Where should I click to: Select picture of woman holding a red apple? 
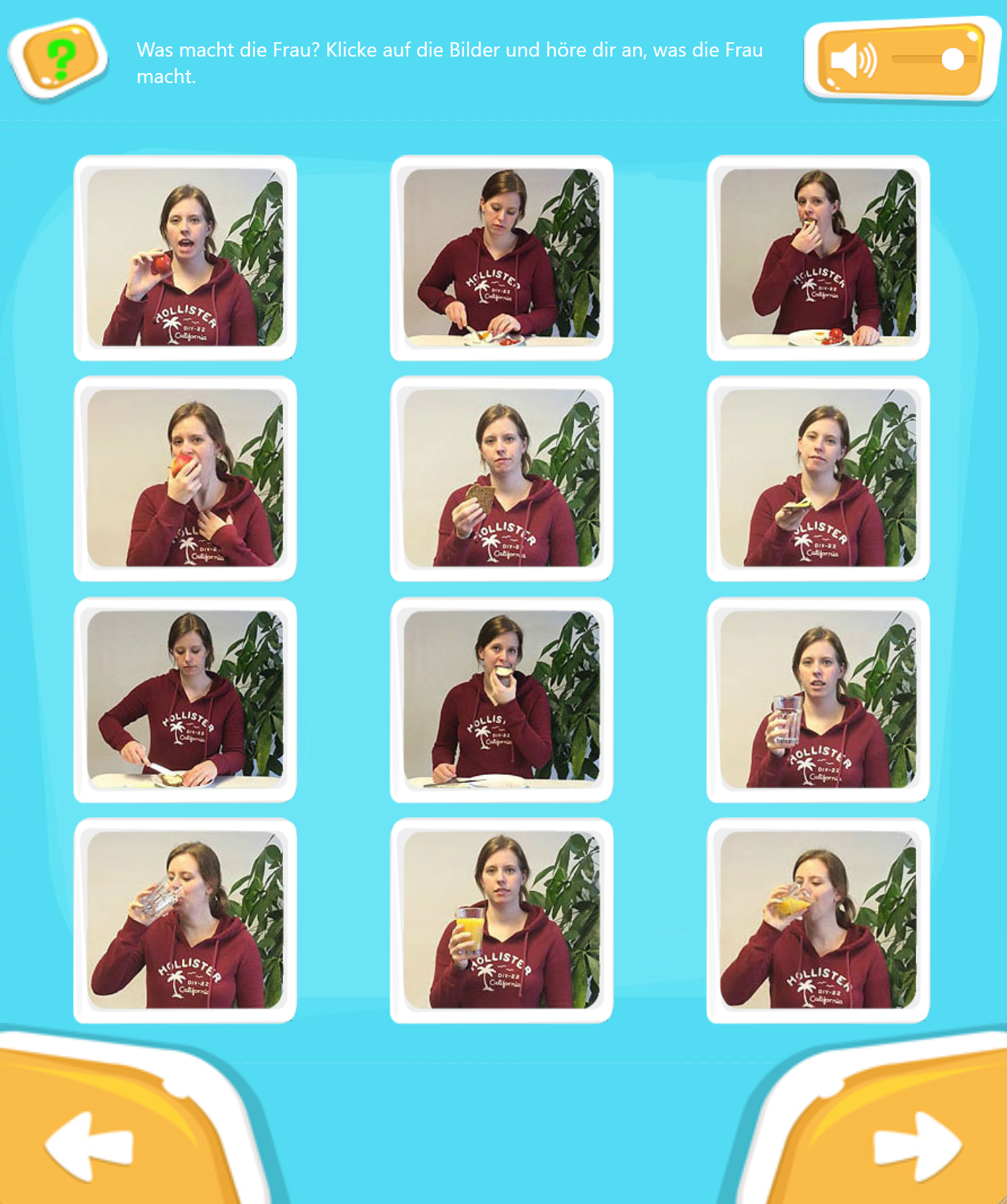(x=185, y=258)
